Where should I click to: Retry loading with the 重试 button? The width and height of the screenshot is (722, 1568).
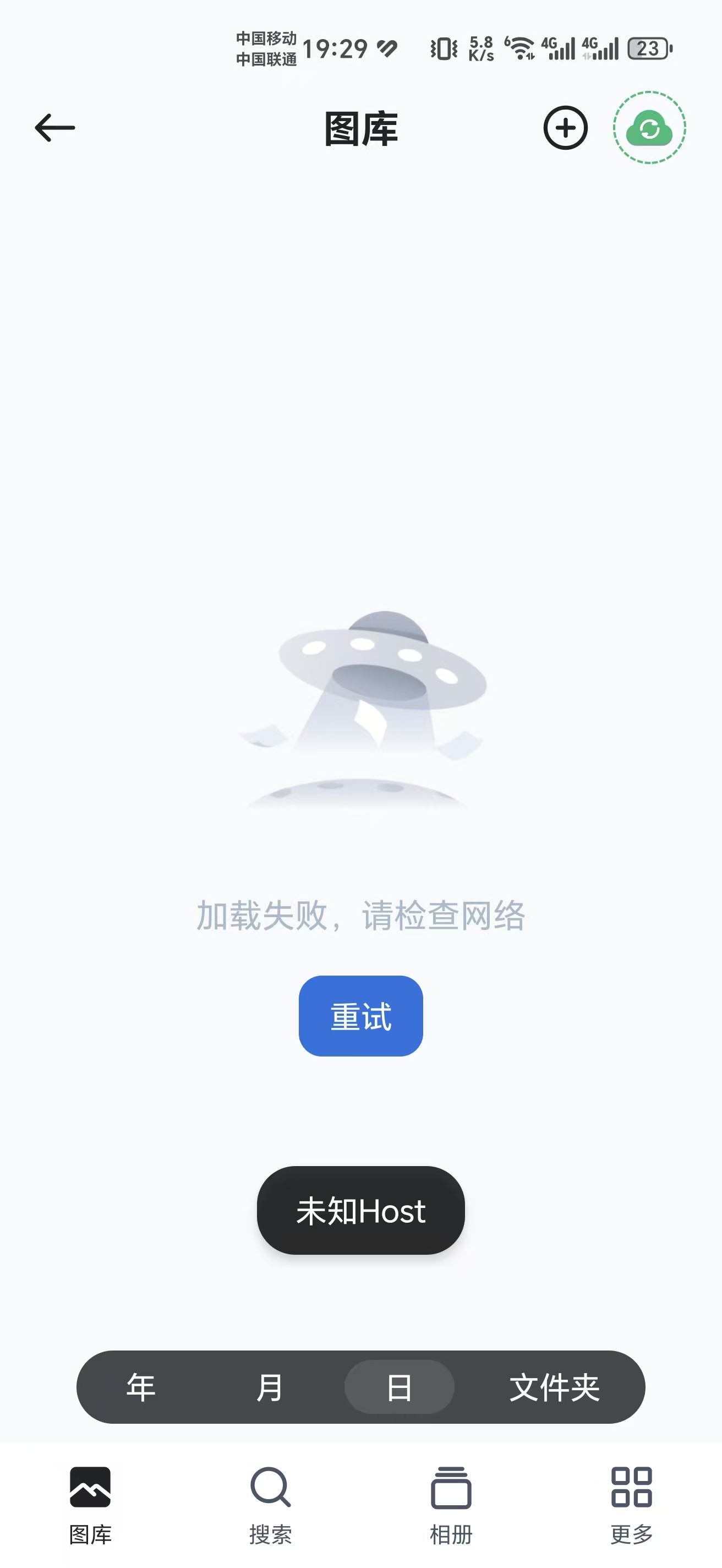click(360, 1016)
